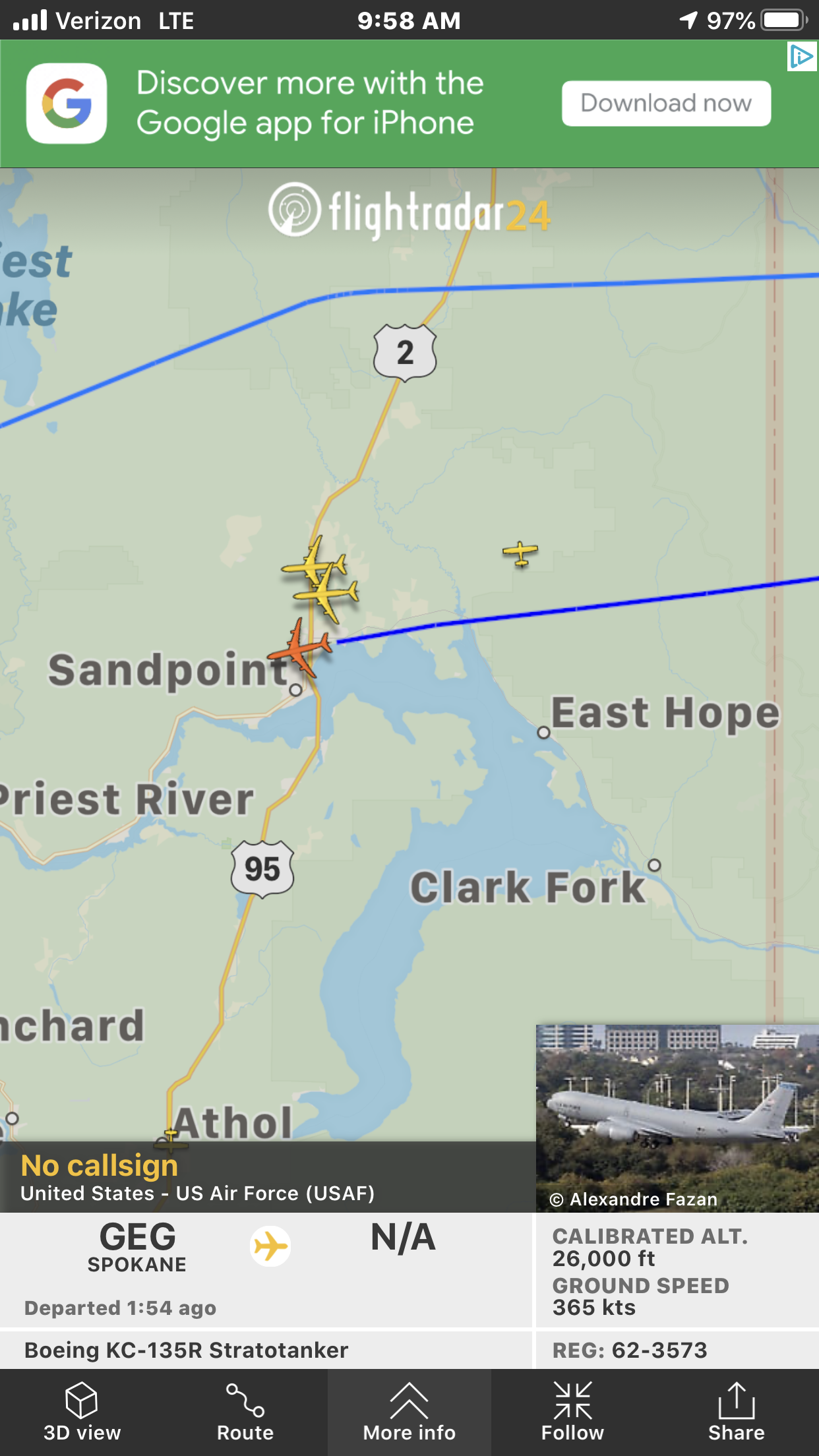Open the KC-135R aircraft photo
This screenshot has width=819, height=1456.
coord(677,1118)
